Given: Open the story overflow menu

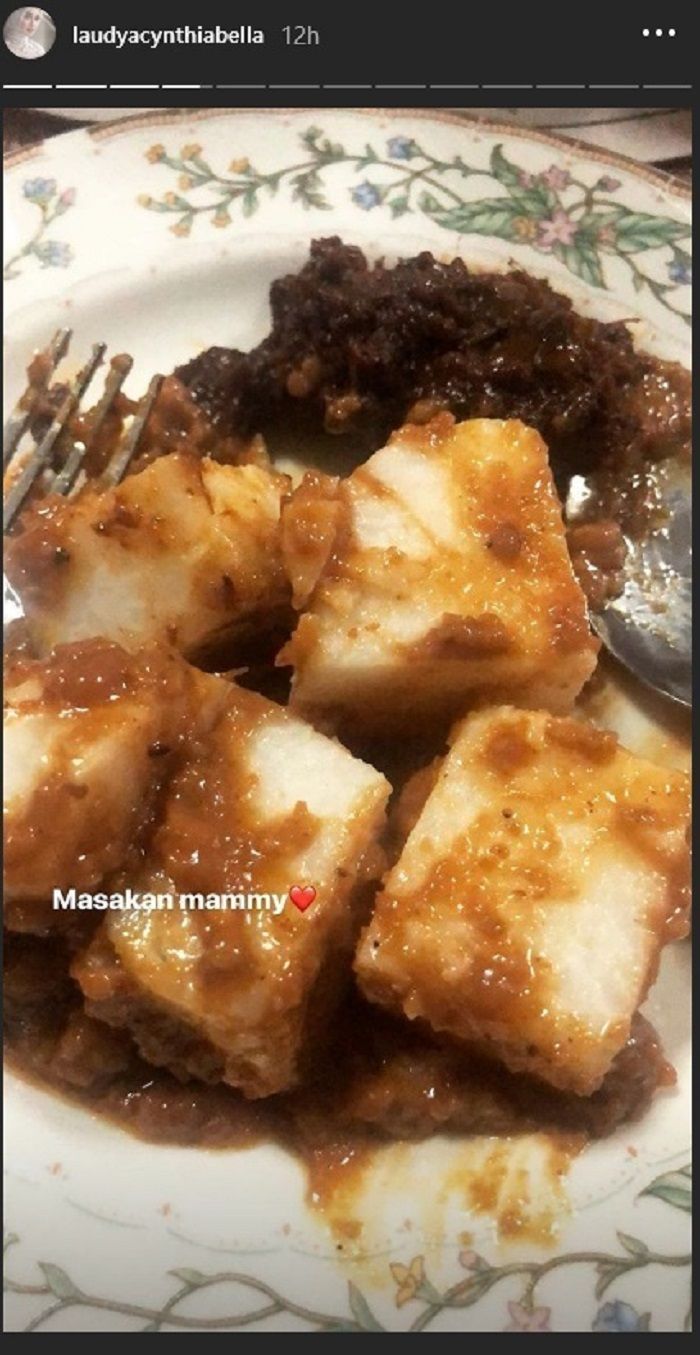Looking at the screenshot, I should (658, 34).
